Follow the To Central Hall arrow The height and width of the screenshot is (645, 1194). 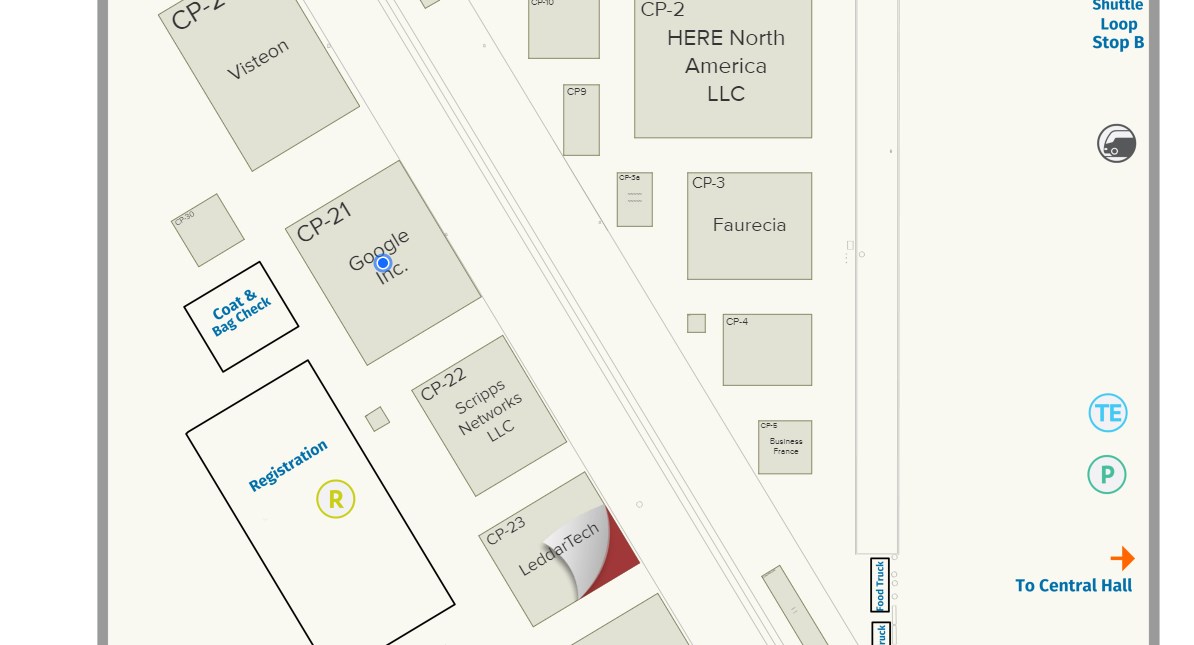coord(1122,559)
